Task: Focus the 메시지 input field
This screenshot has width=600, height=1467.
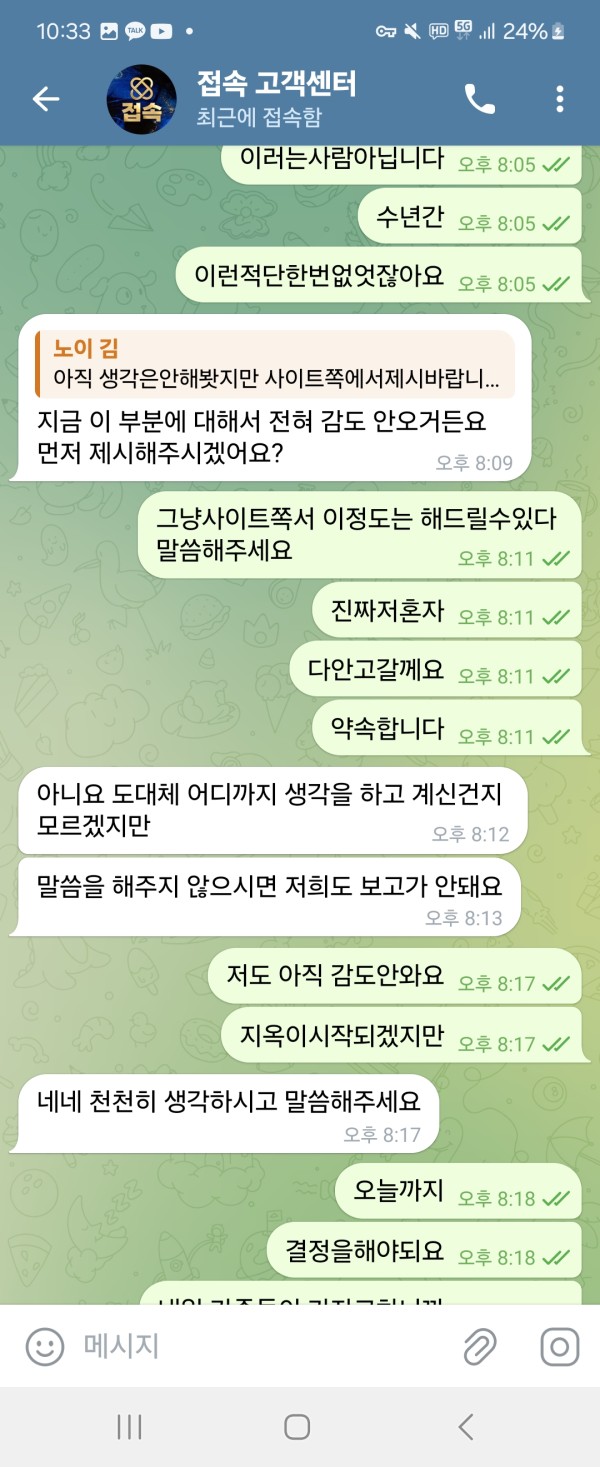Action: point(260,1346)
